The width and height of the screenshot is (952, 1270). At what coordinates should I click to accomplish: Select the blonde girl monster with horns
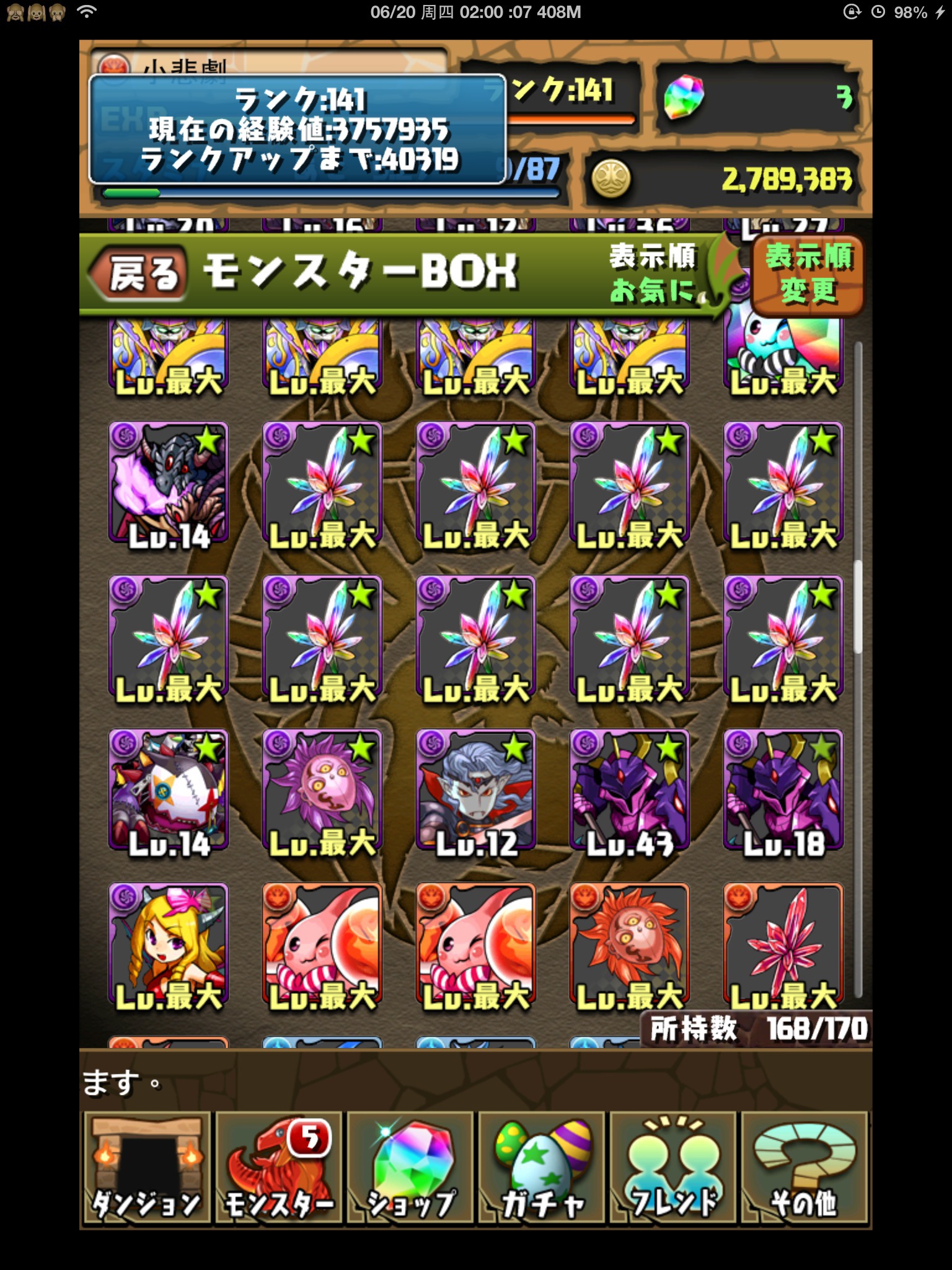[168, 945]
